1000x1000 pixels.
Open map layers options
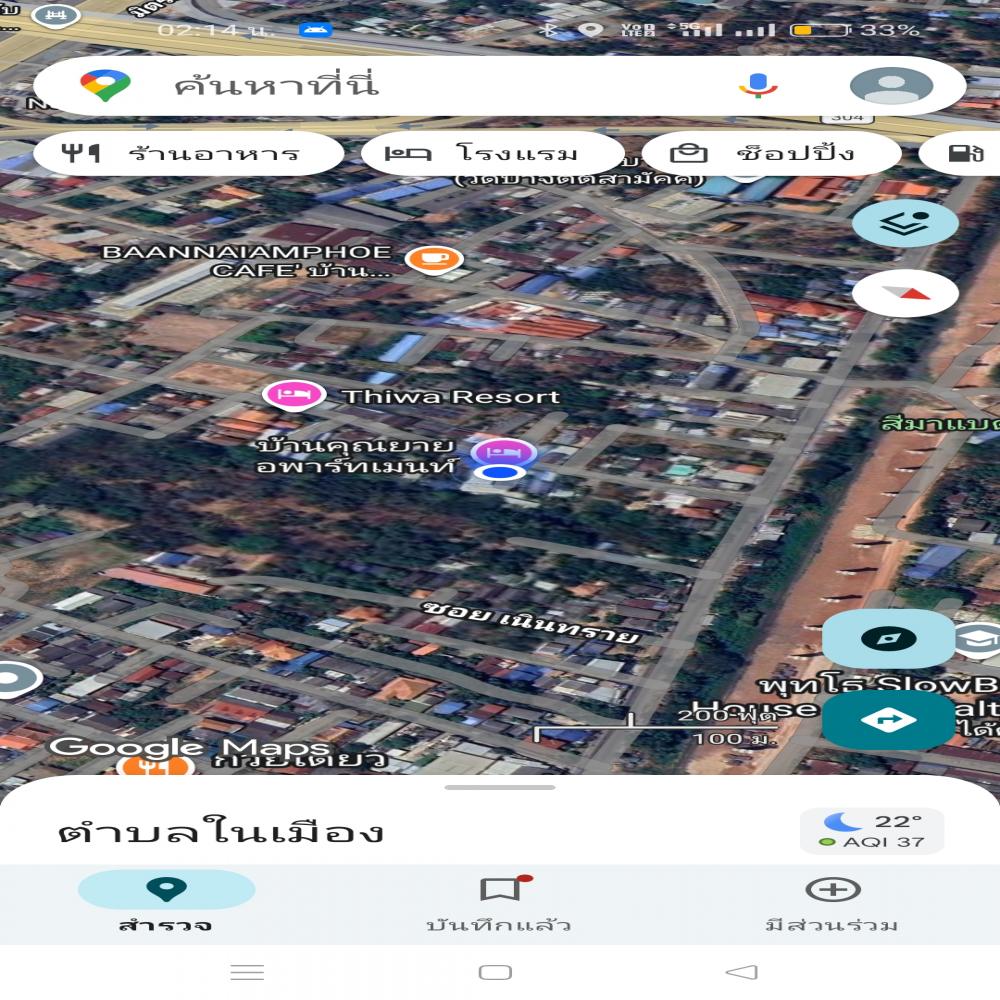point(905,223)
